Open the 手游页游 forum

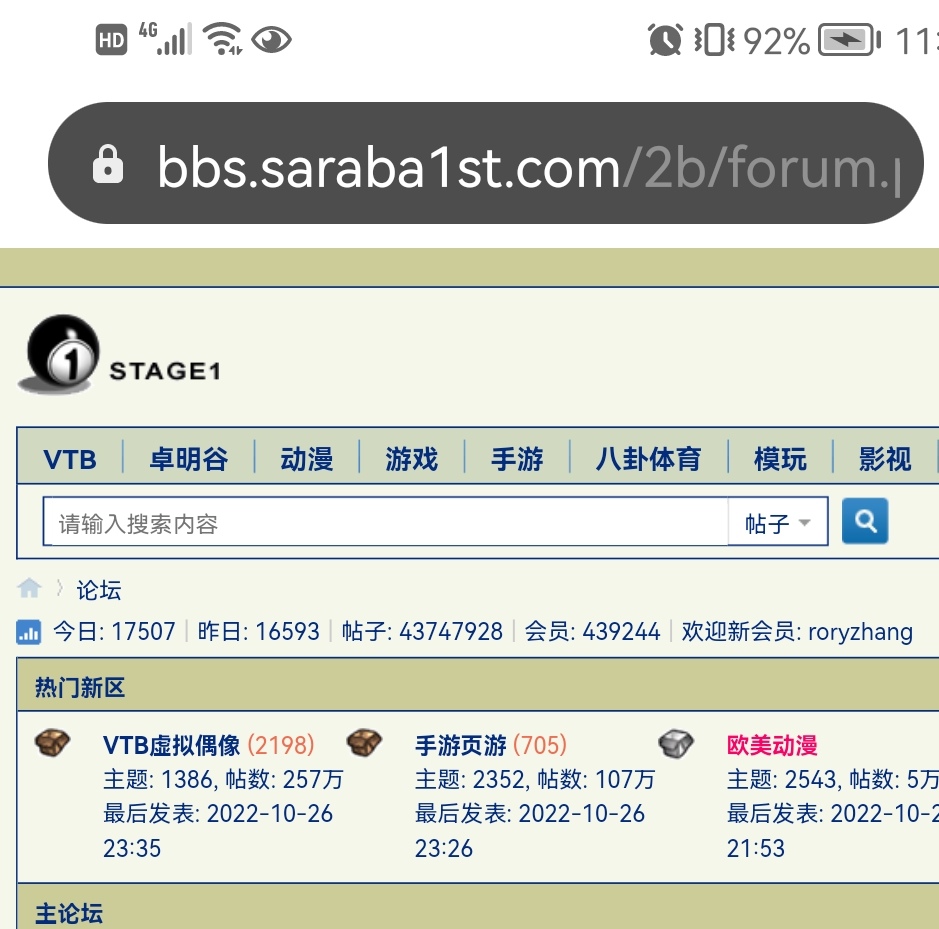461,745
